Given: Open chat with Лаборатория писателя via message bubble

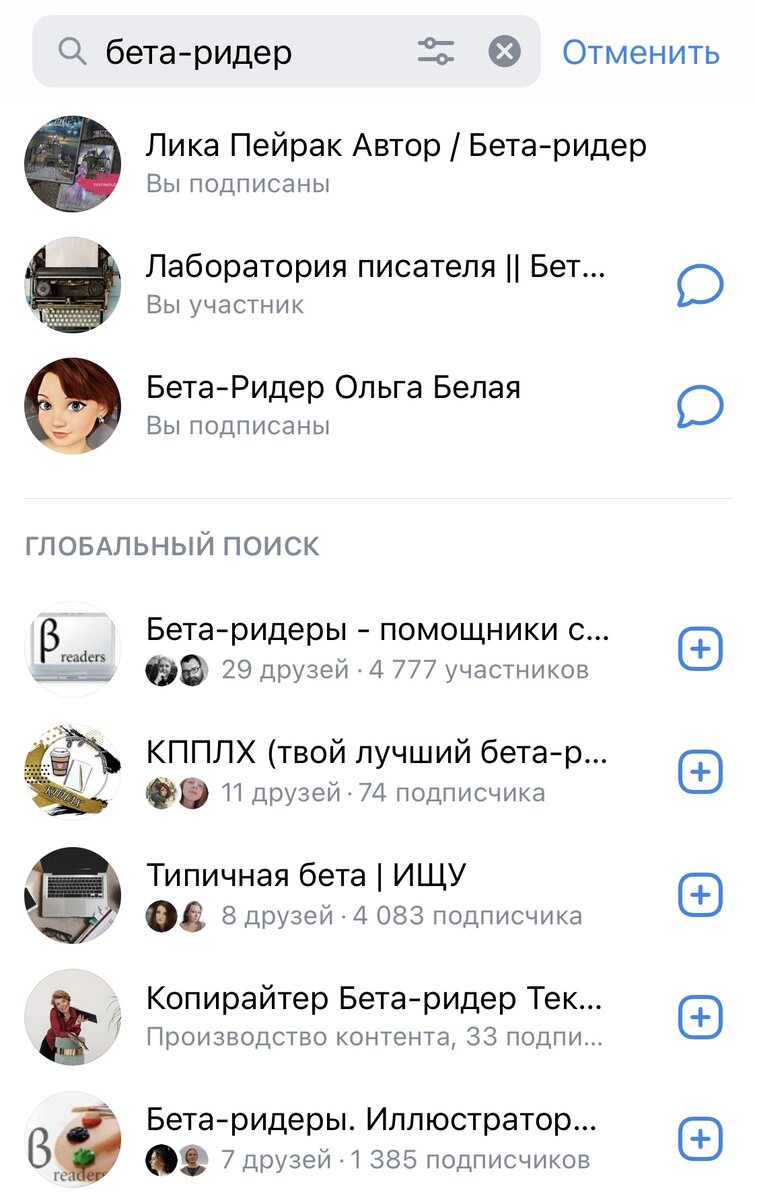Looking at the screenshot, I should 699,285.
